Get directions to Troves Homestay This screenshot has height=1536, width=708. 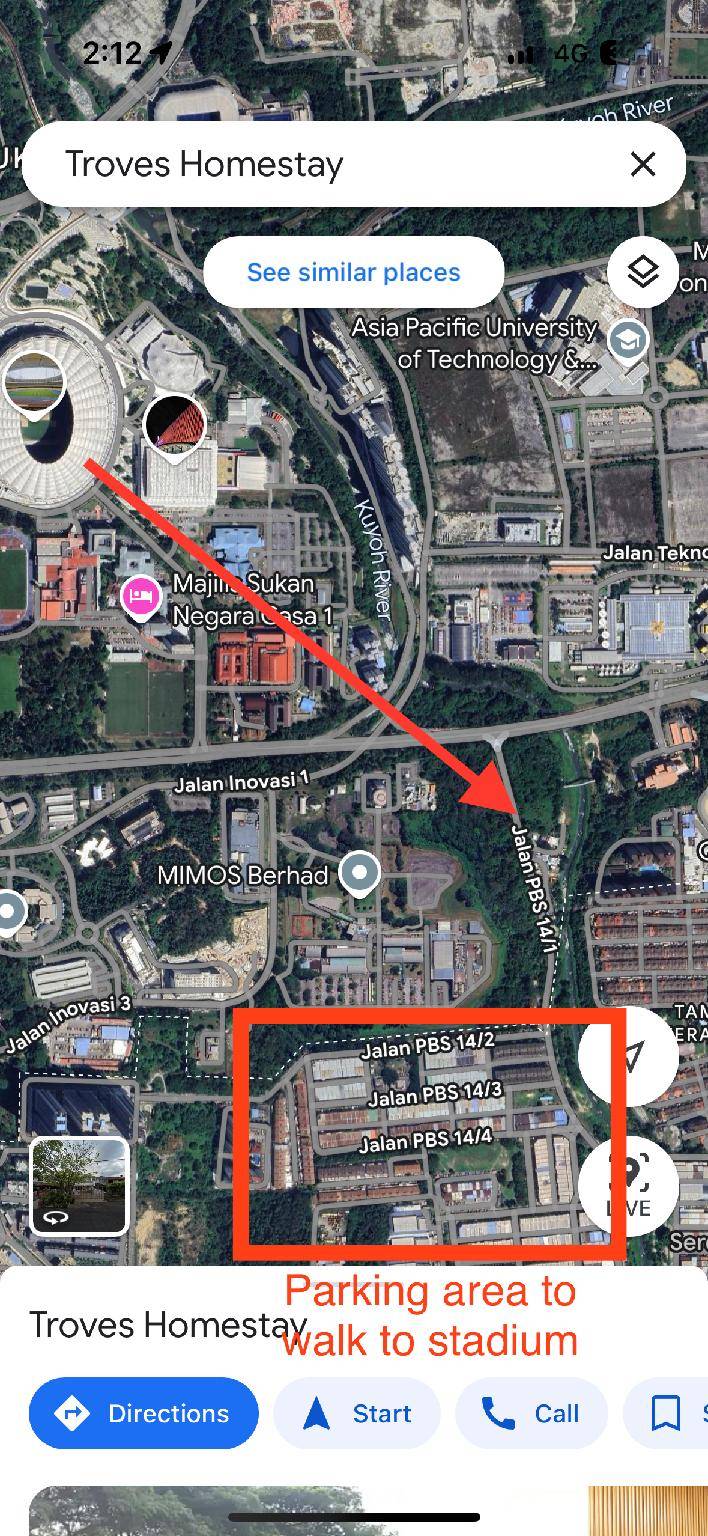144,1413
